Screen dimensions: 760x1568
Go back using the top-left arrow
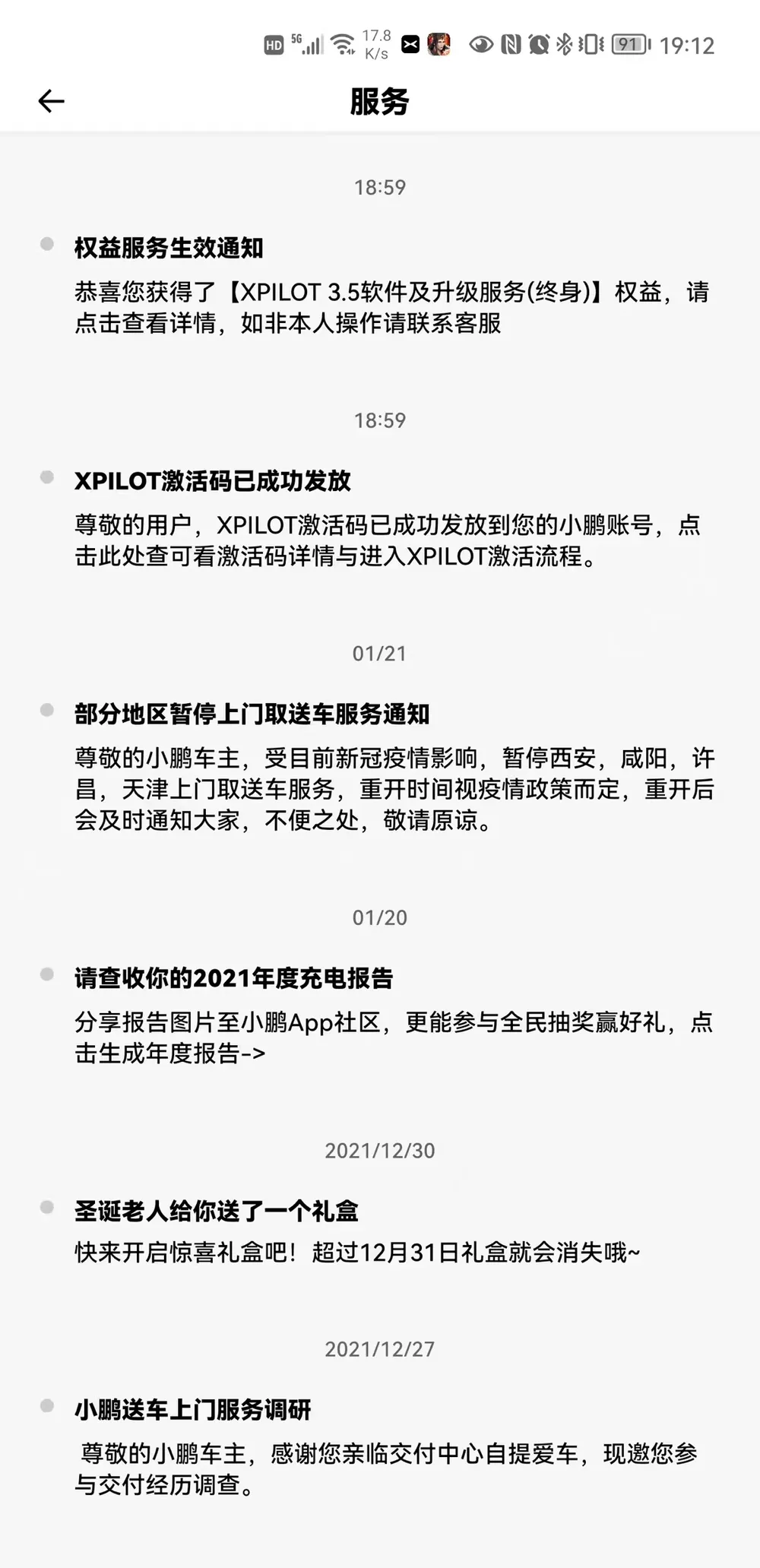pos(51,101)
